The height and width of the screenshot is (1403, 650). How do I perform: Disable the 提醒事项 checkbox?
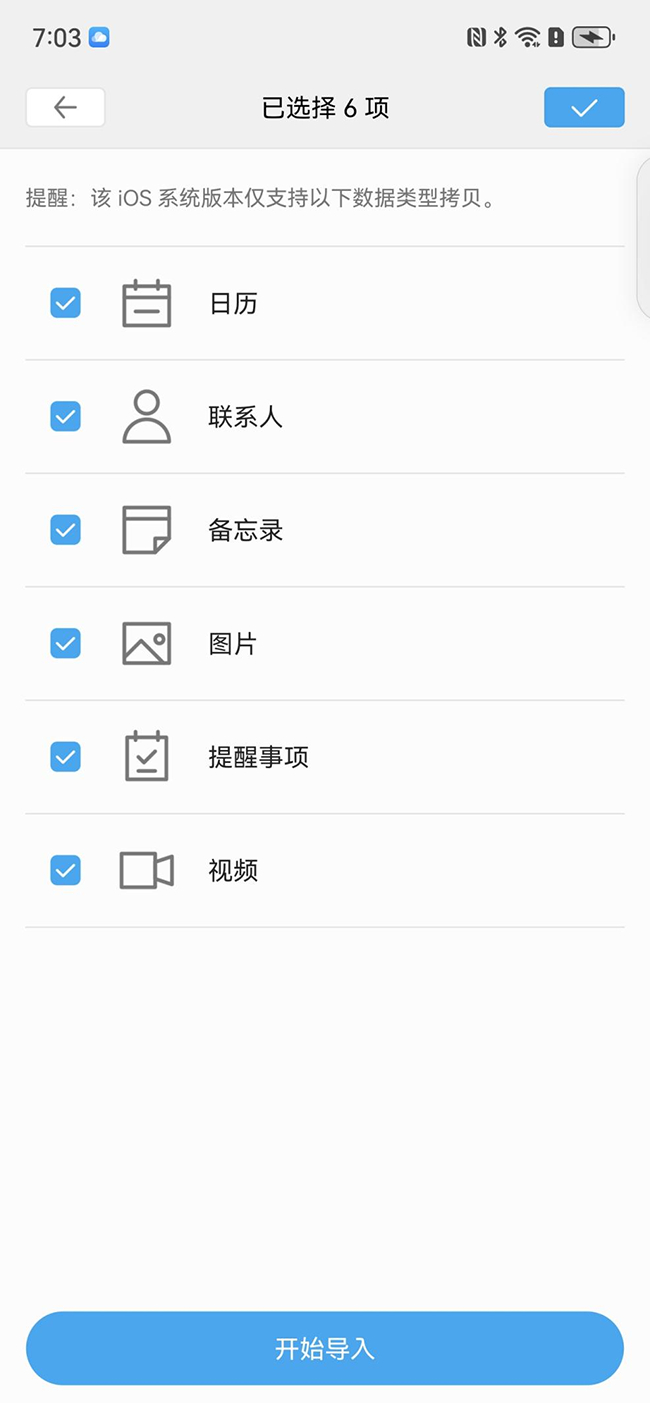coord(66,757)
